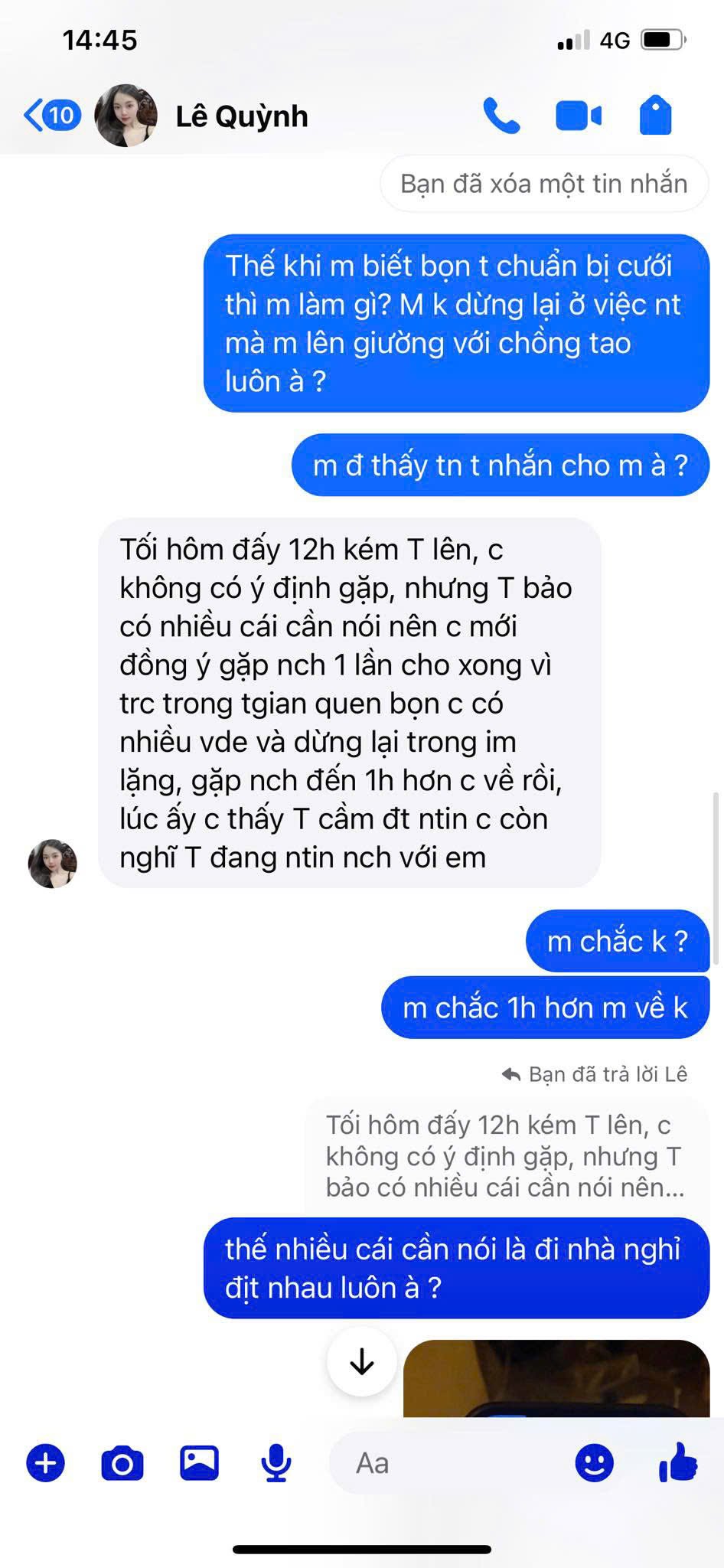Open Lê Quỳnh's profile from the header
724x1568 pixels.
pyautogui.click(x=241, y=116)
